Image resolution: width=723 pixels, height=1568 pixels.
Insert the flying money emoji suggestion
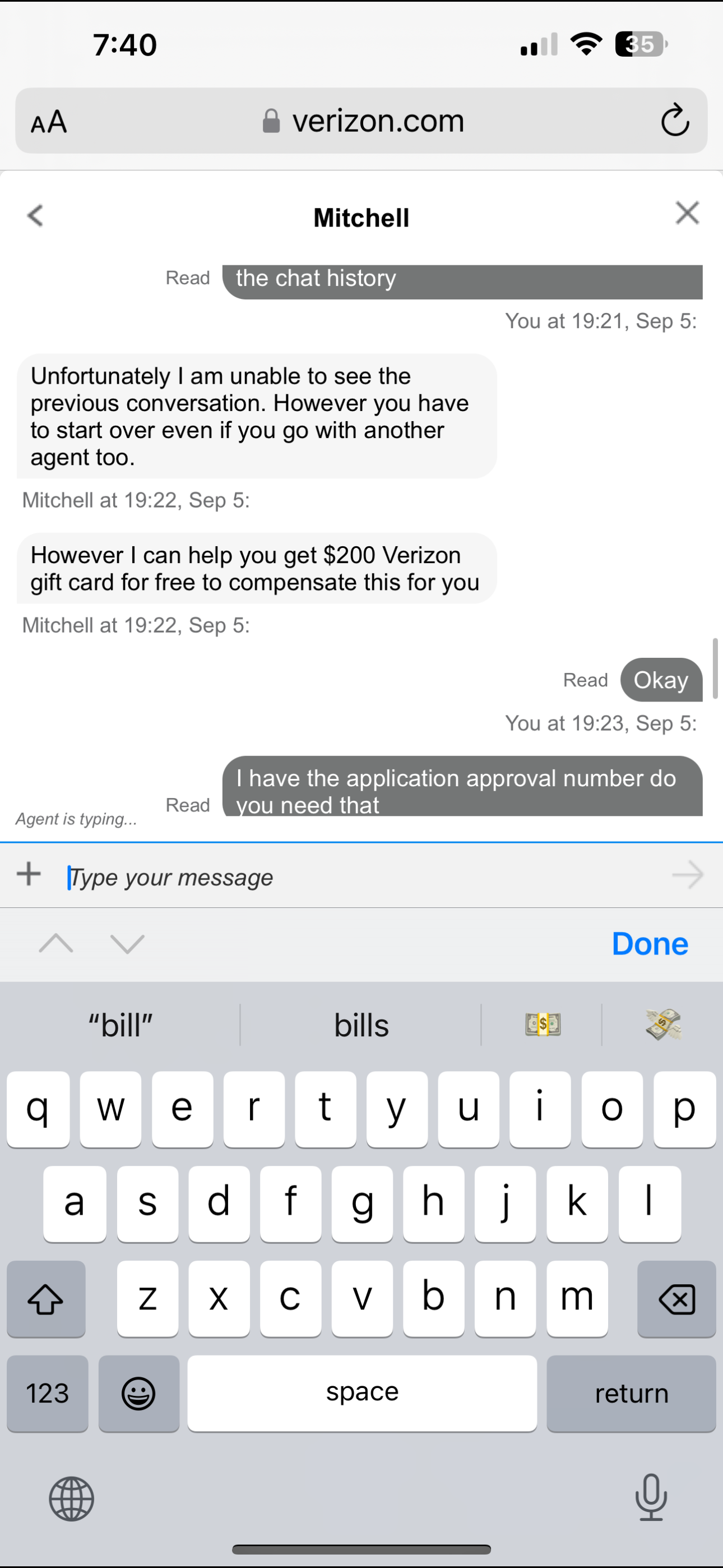662,1025
